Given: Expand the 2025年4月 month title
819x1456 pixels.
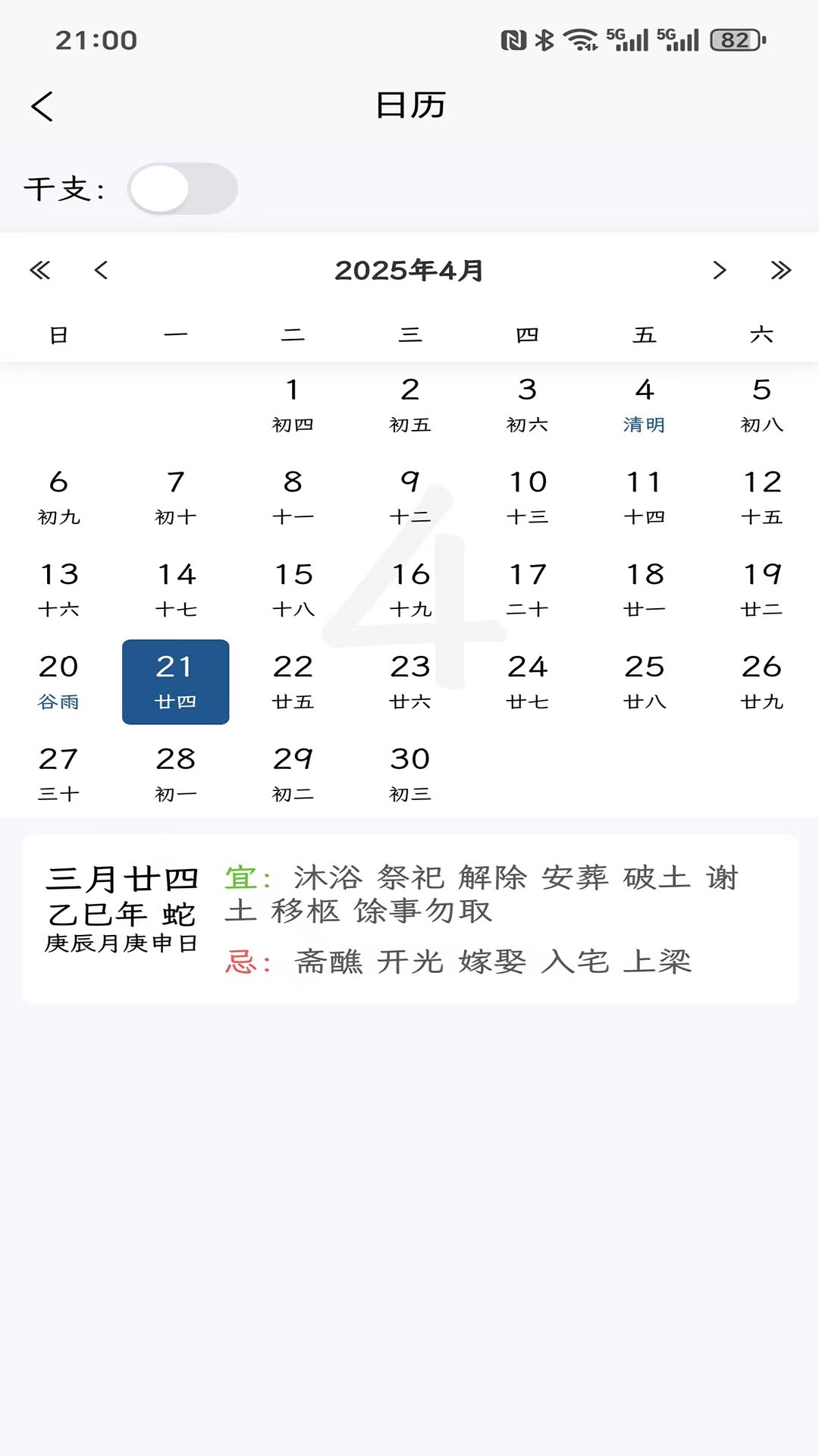Looking at the screenshot, I should click(x=409, y=271).
